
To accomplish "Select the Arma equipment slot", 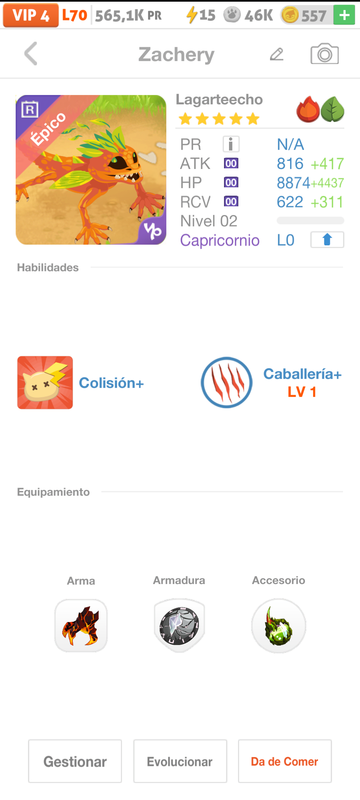I will (x=81, y=626).
